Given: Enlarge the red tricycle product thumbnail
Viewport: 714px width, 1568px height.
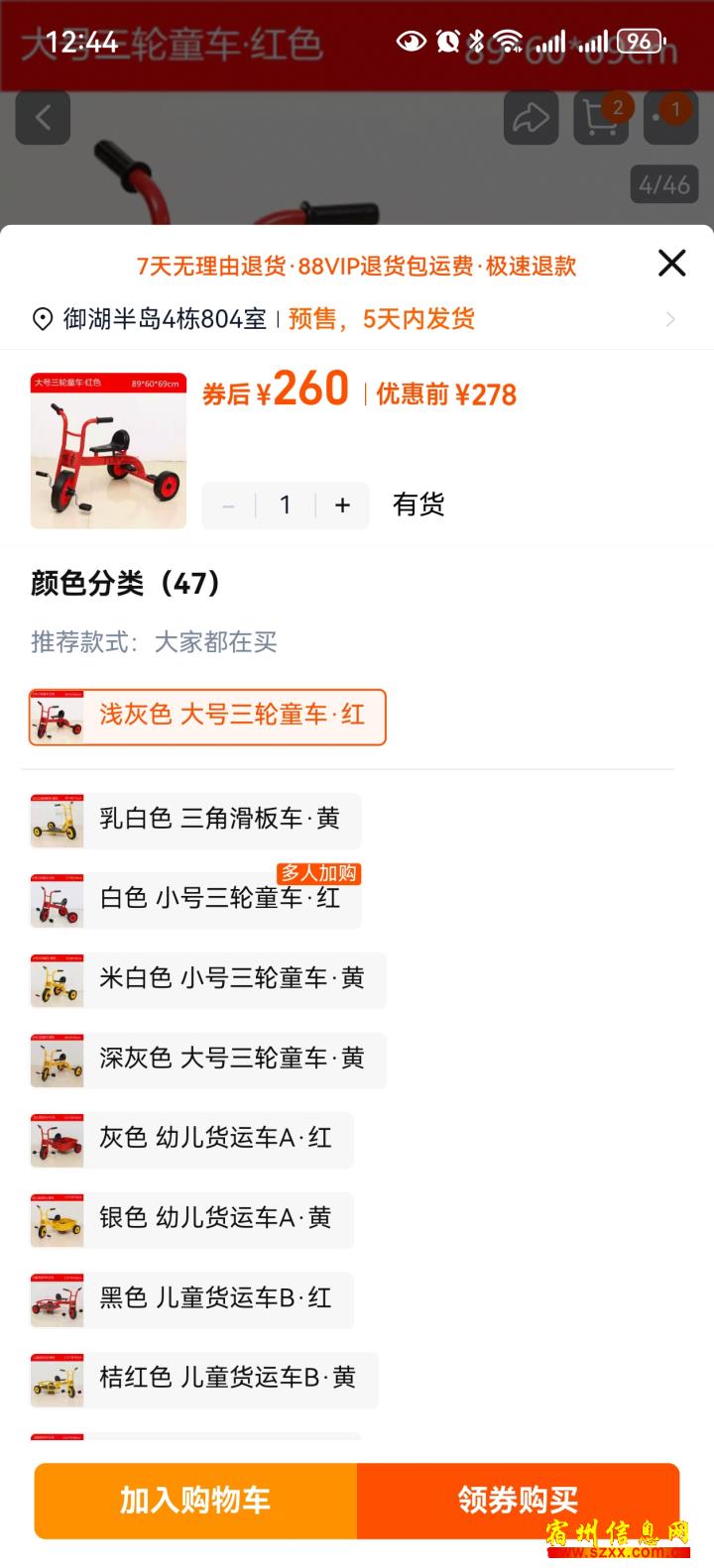Looking at the screenshot, I should pos(108,450).
